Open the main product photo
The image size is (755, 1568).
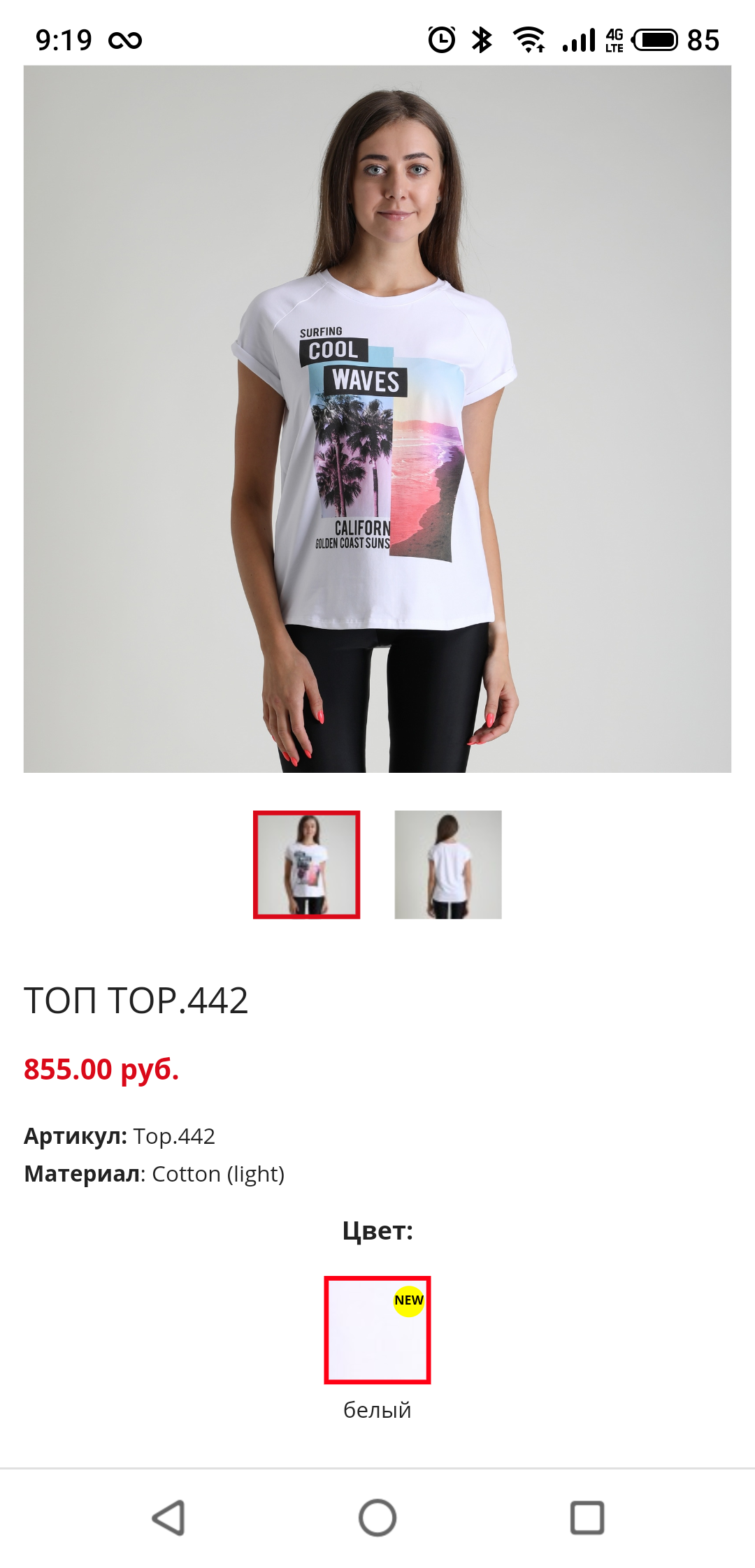[x=377, y=419]
